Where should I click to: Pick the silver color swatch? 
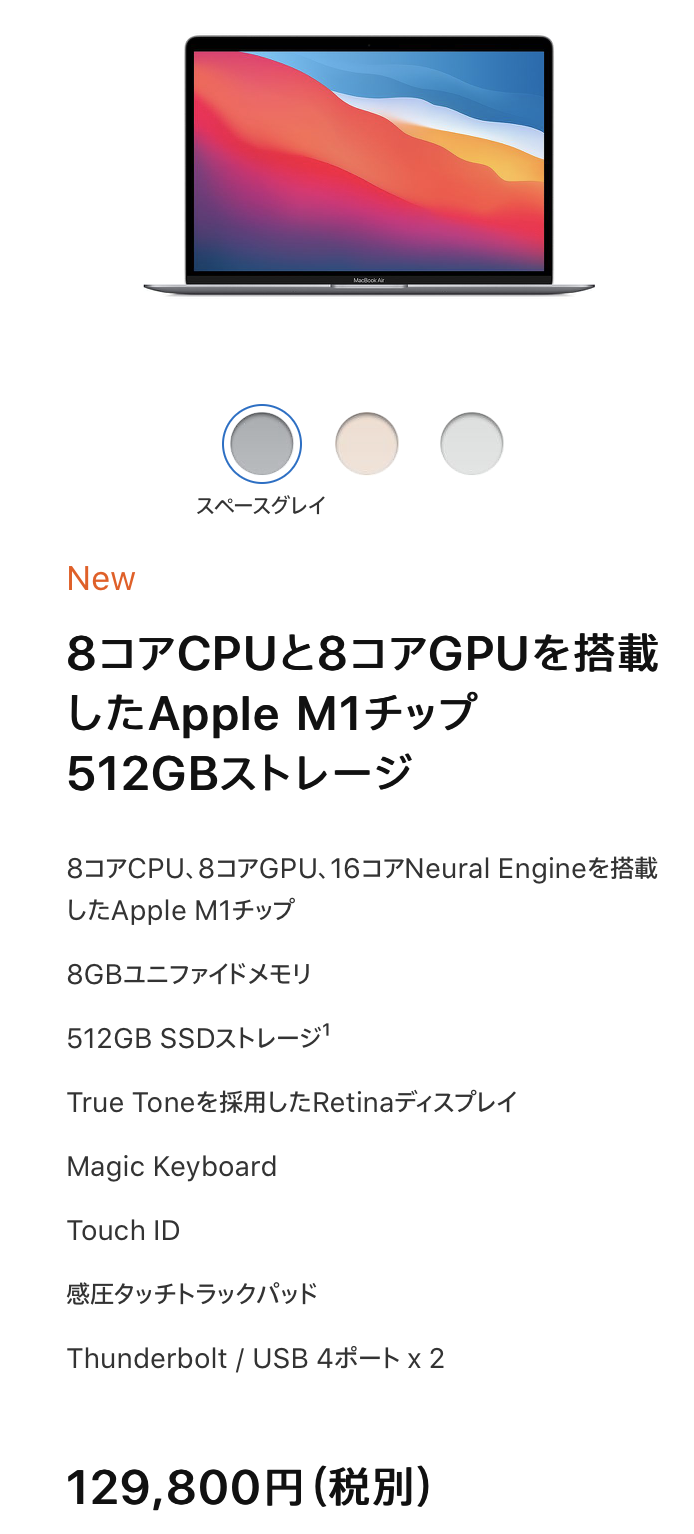click(x=472, y=443)
